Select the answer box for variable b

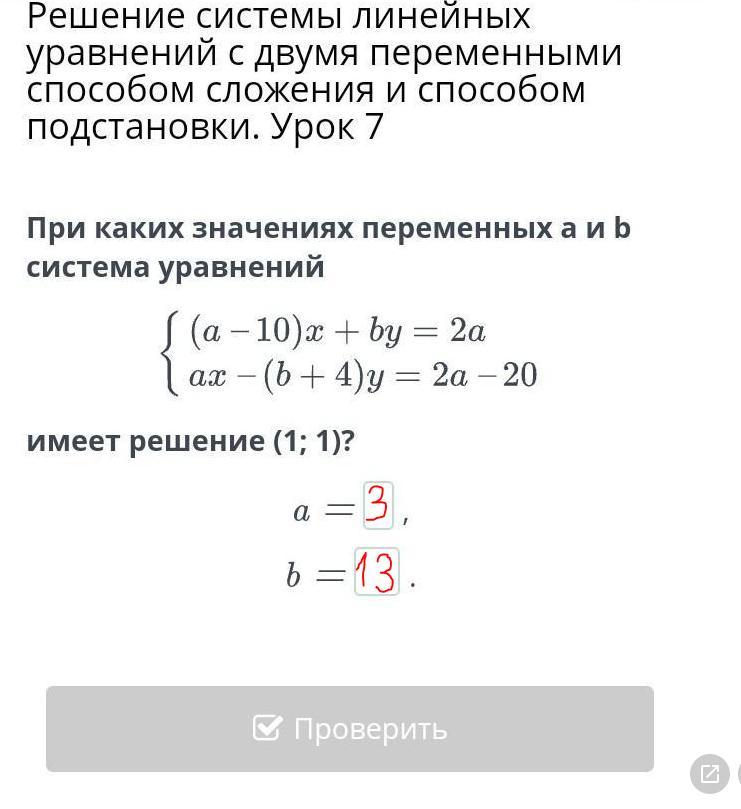point(377,571)
